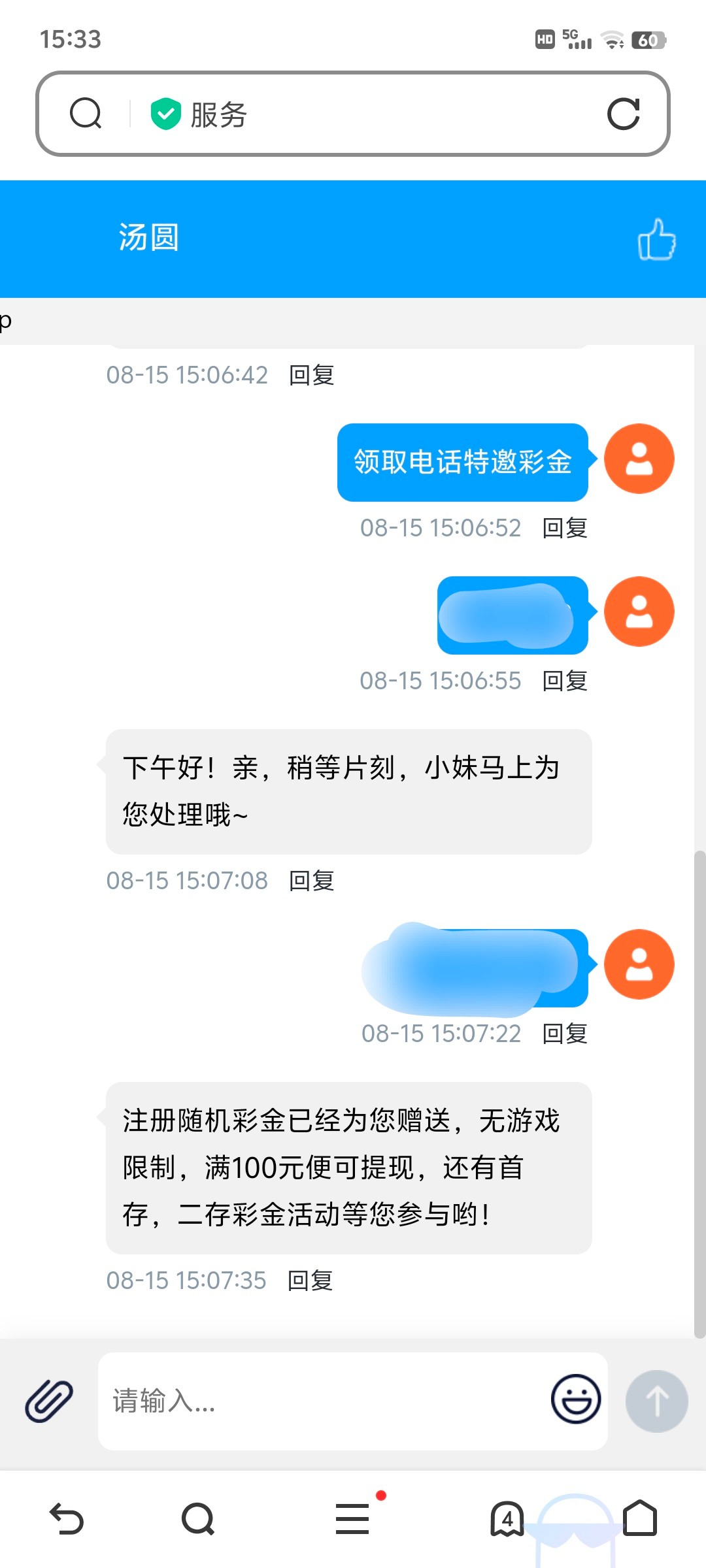
Task: Go back using the browser back arrow
Action: coord(67,1518)
